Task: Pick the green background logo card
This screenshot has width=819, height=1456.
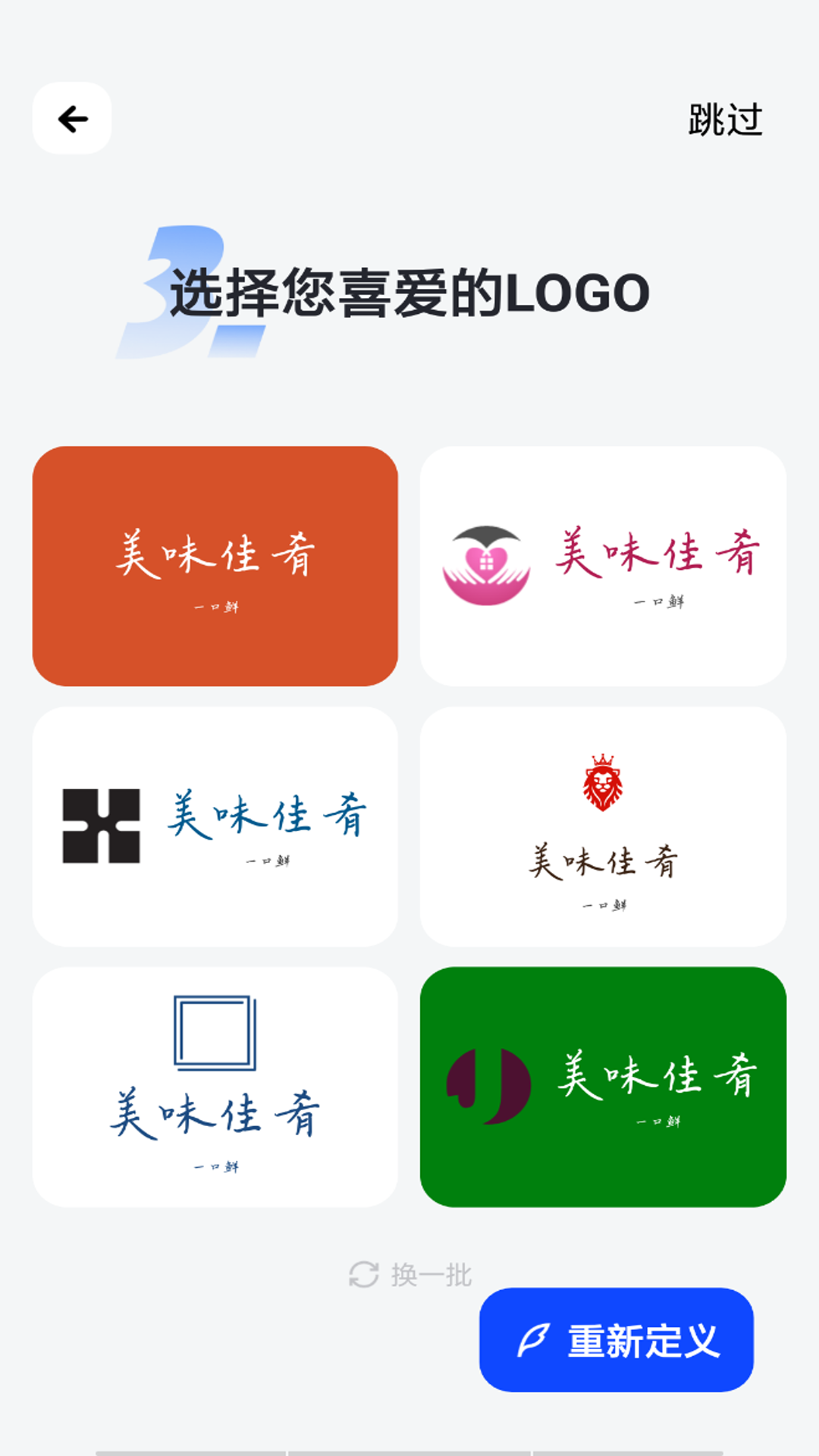Action: point(603,1086)
